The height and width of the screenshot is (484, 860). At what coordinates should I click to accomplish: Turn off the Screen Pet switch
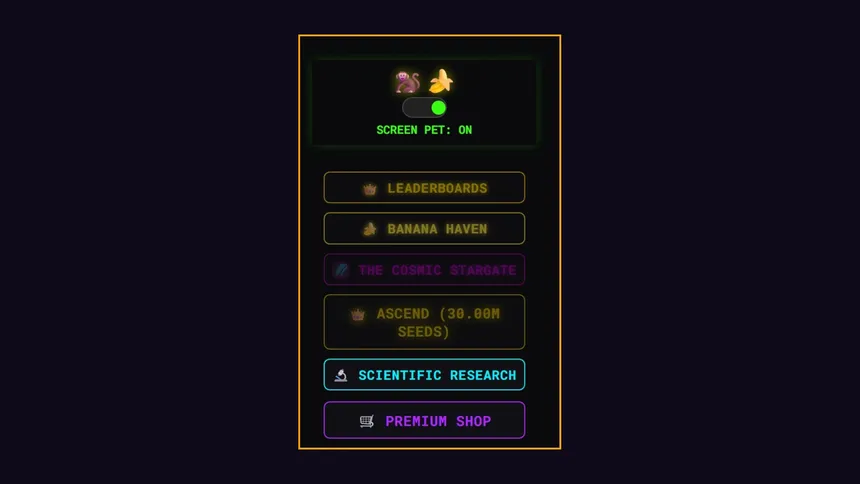pos(424,108)
